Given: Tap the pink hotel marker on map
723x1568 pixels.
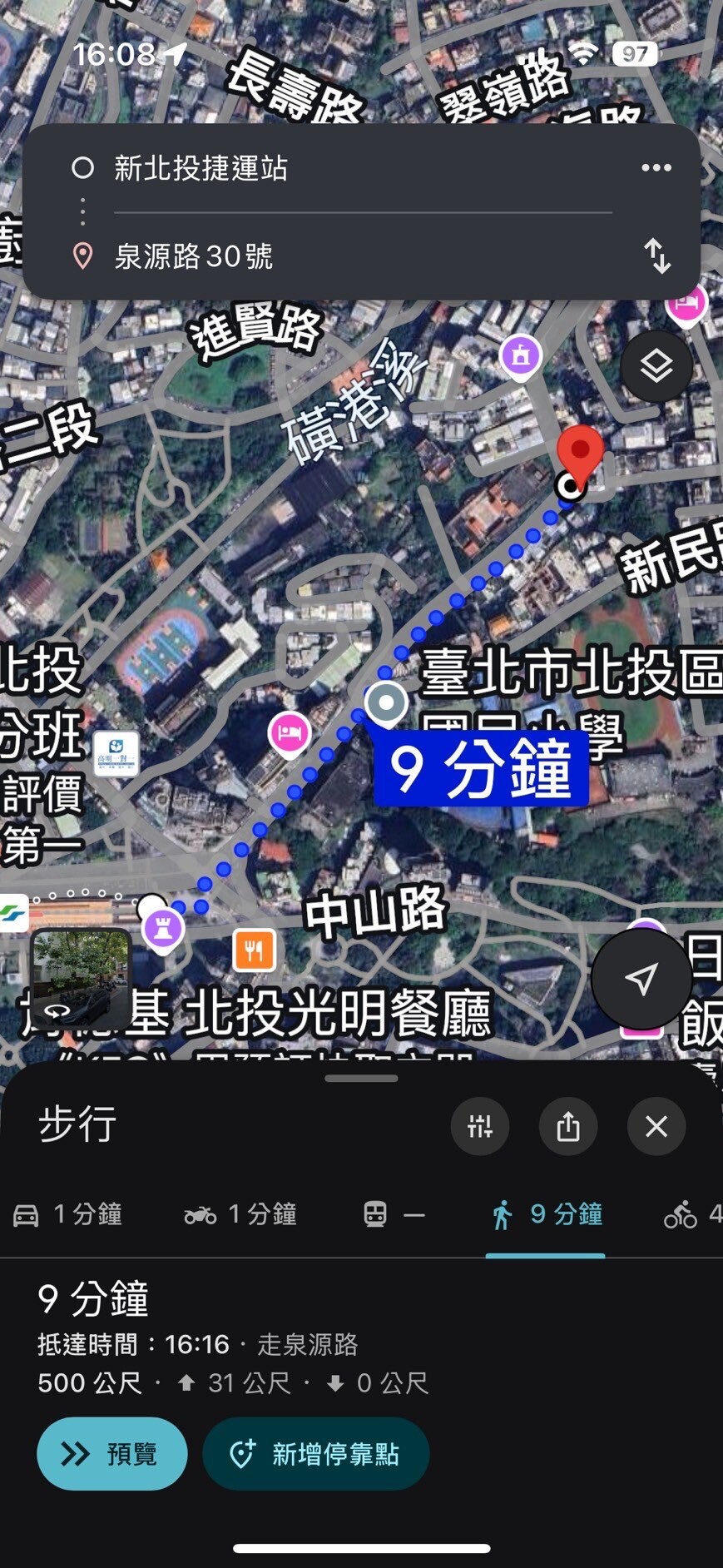Looking at the screenshot, I should click(289, 733).
